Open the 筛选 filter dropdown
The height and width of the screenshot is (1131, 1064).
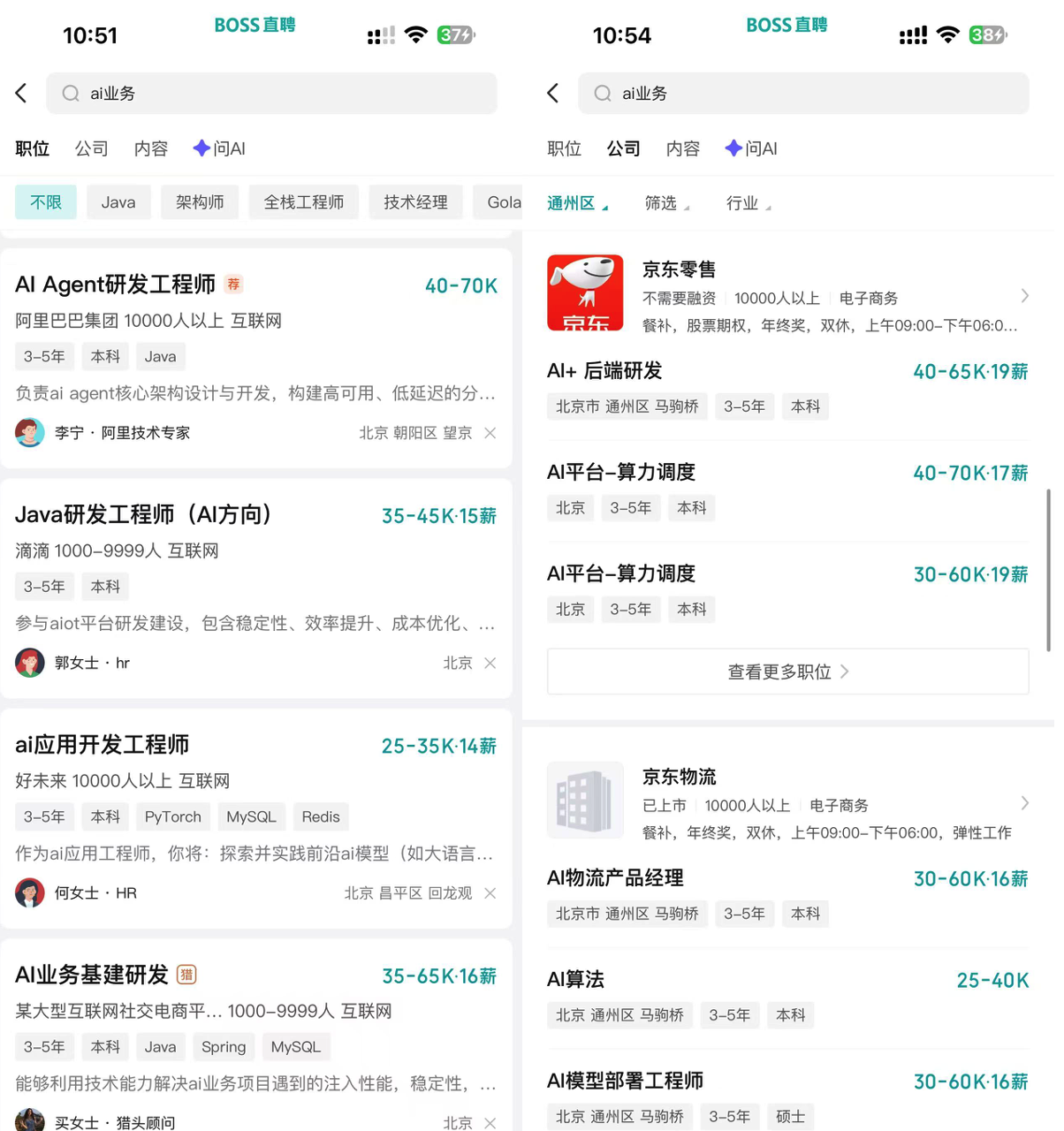click(666, 204)
